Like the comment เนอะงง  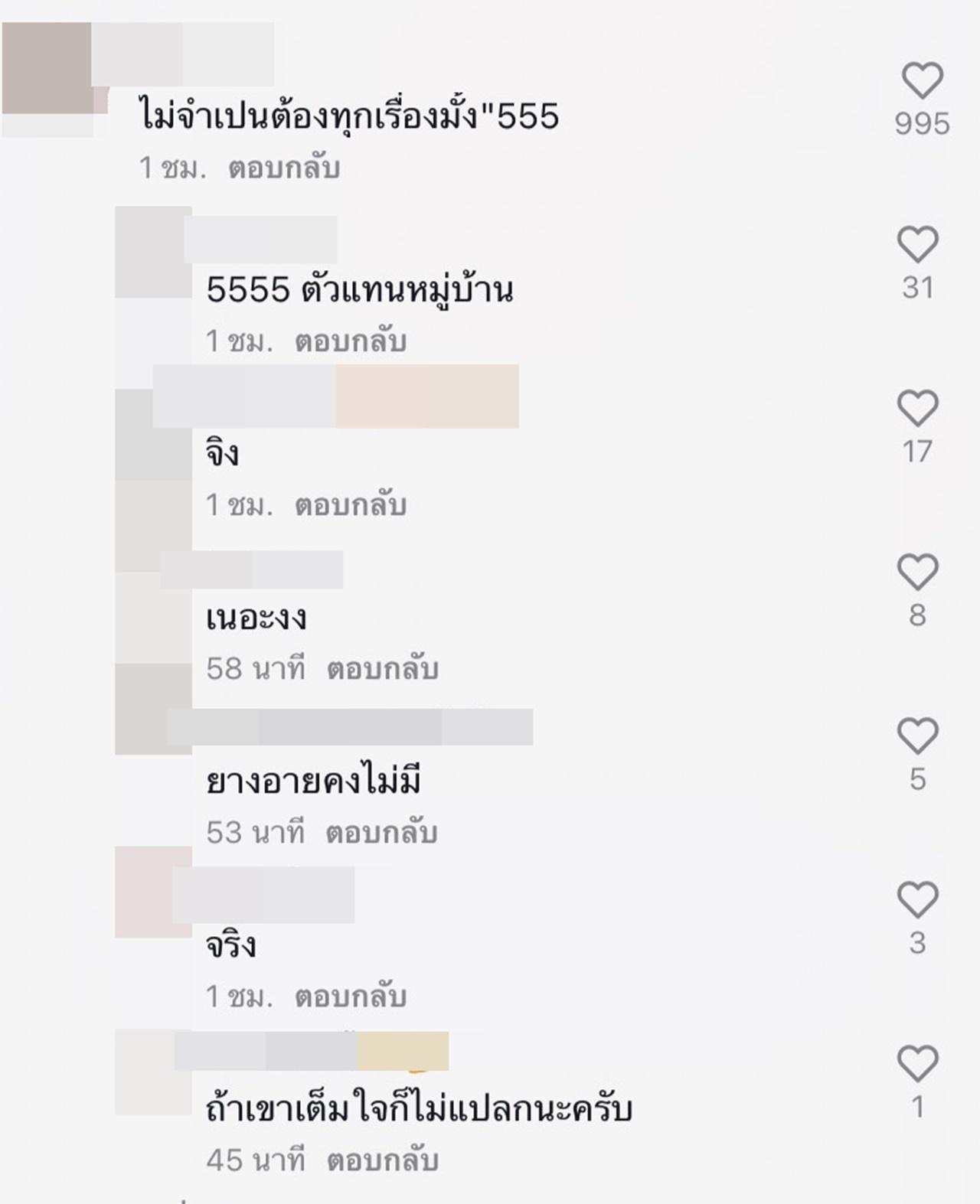[x=917, y=572]
